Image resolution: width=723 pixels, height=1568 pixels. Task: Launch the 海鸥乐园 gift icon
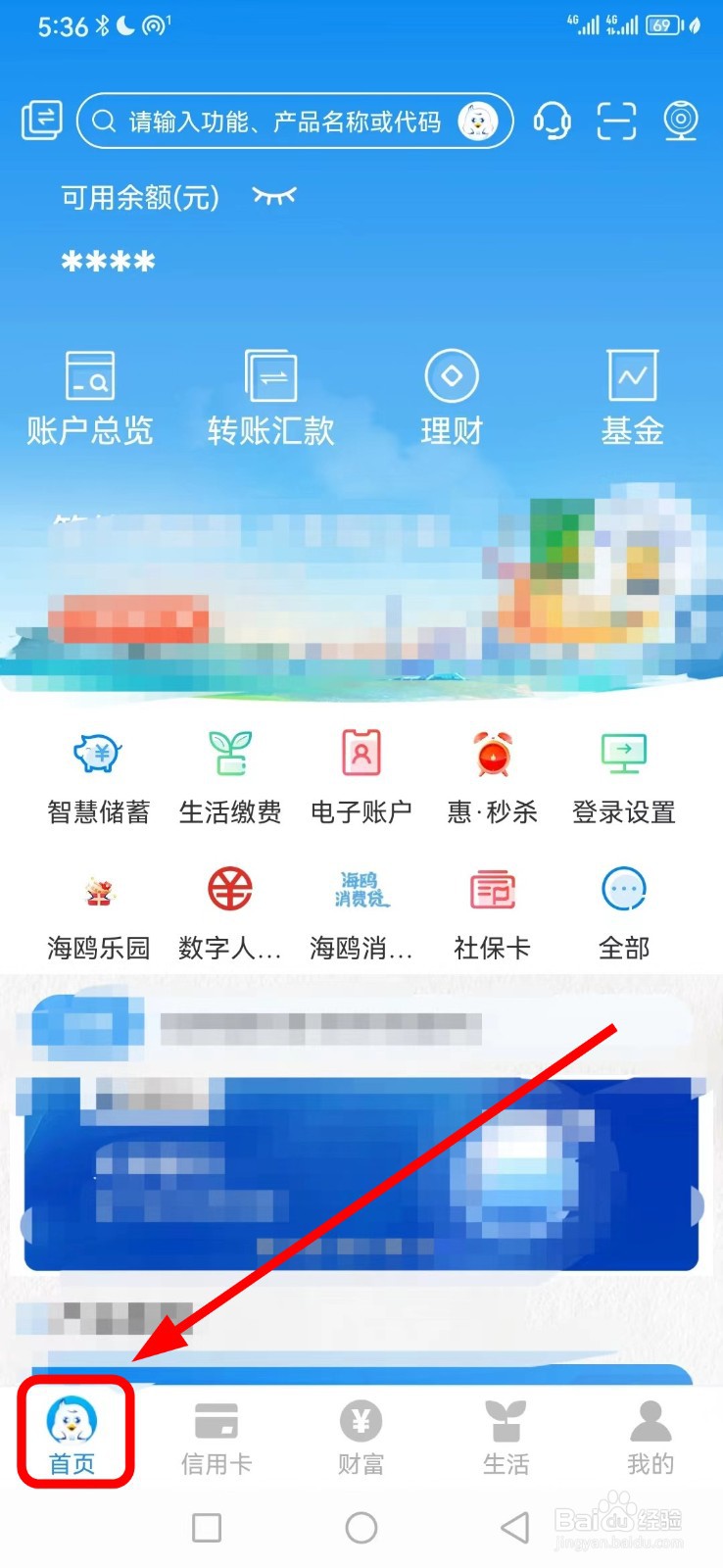97,911
